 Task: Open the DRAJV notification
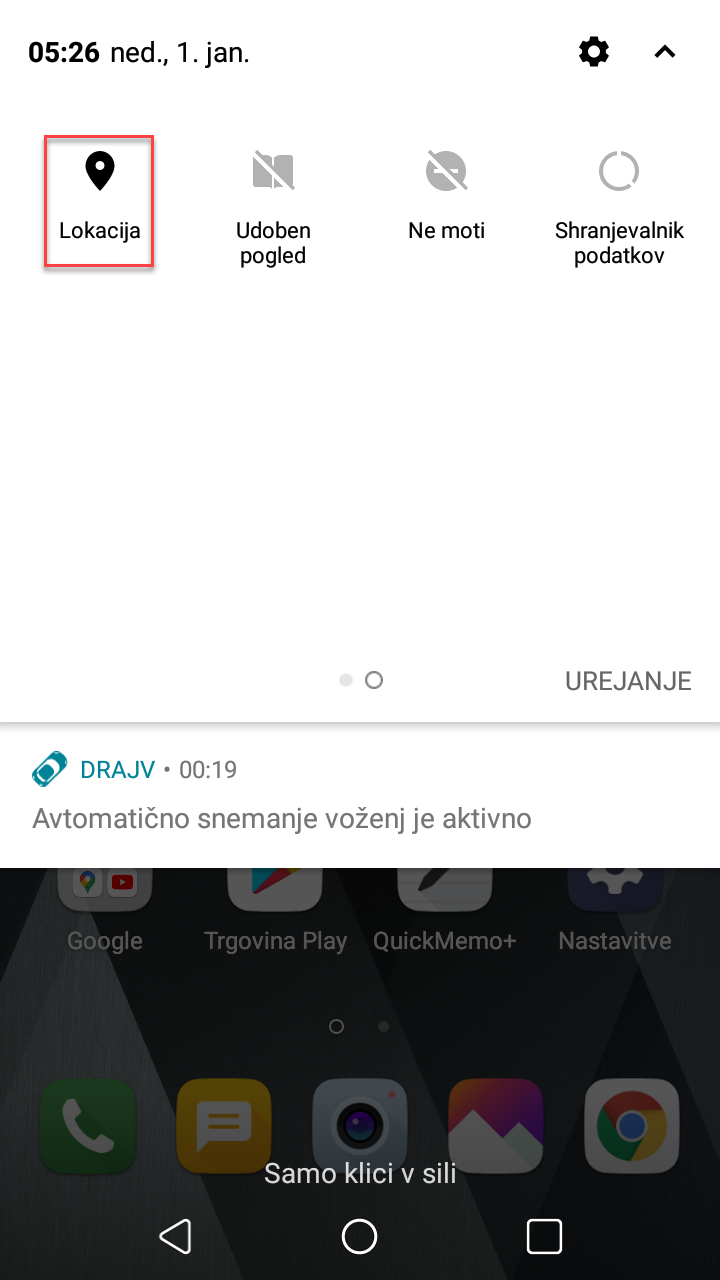(x=360, y=796)
